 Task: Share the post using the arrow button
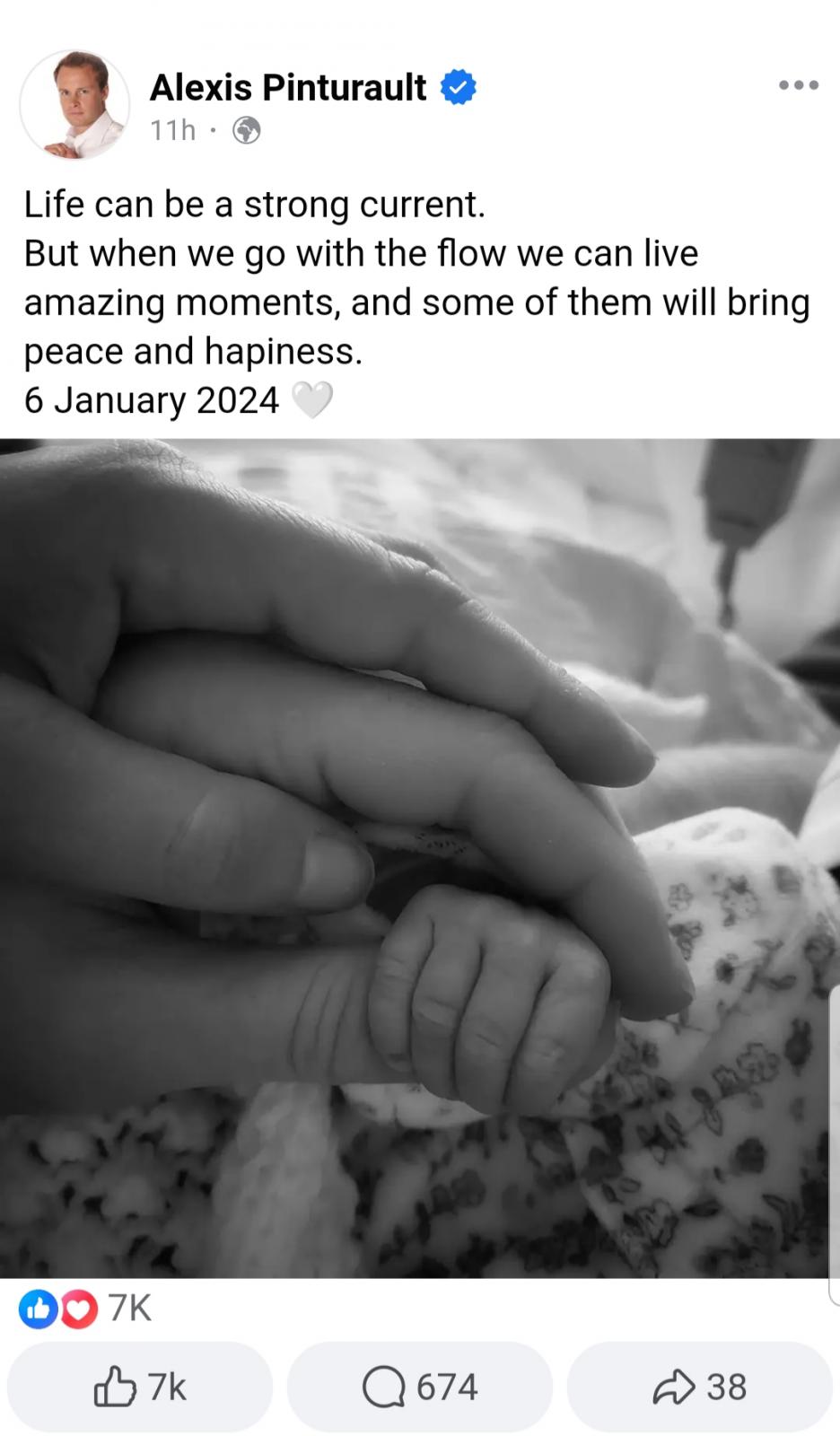click(700, 1387)
